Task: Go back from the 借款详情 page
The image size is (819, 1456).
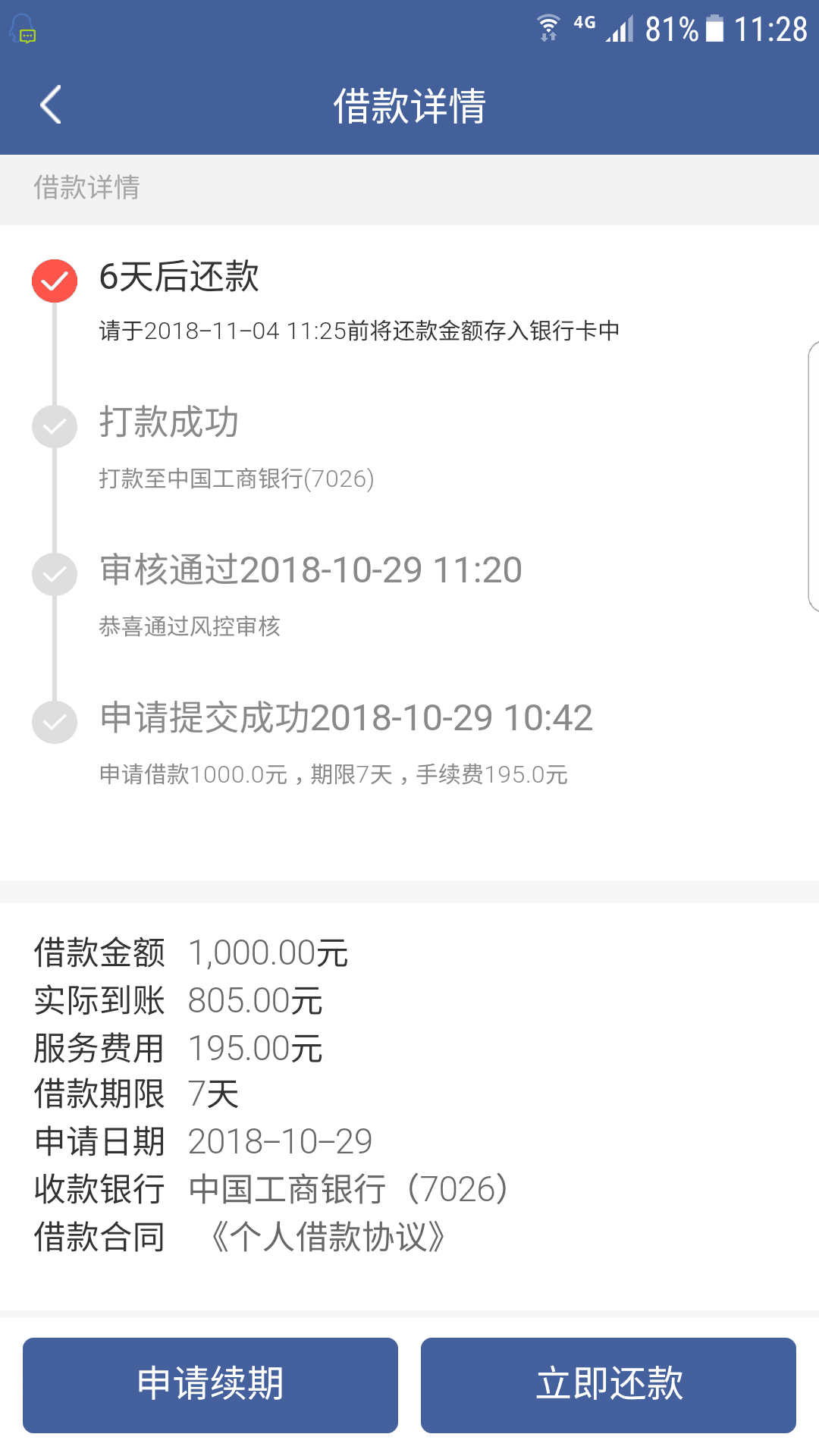Action: 51,105
